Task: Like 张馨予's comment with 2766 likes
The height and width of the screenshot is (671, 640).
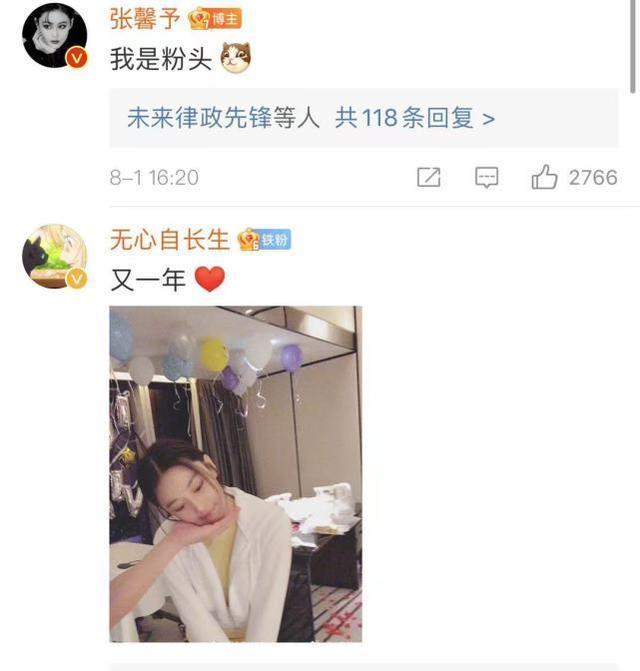Action: (545, 178)
